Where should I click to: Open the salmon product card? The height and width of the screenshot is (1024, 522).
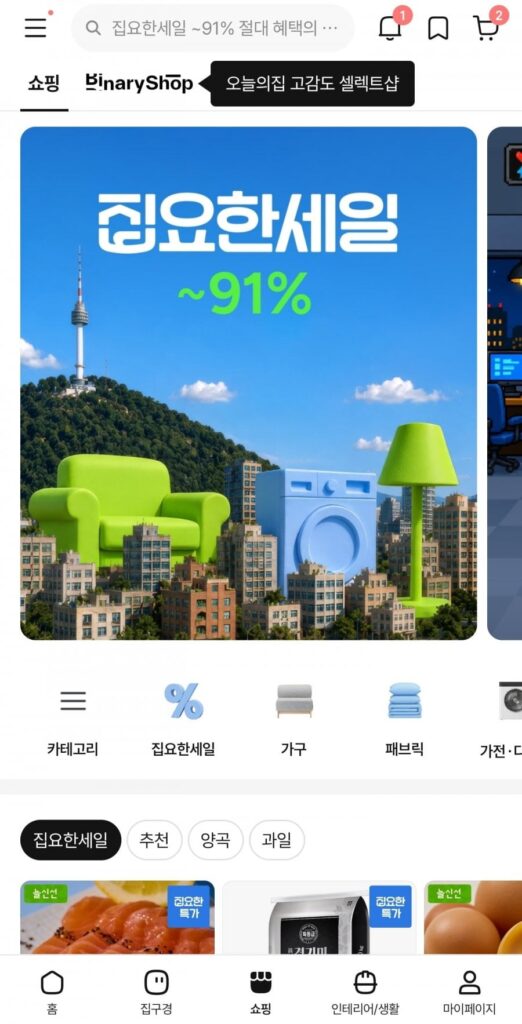pos(117,918)
